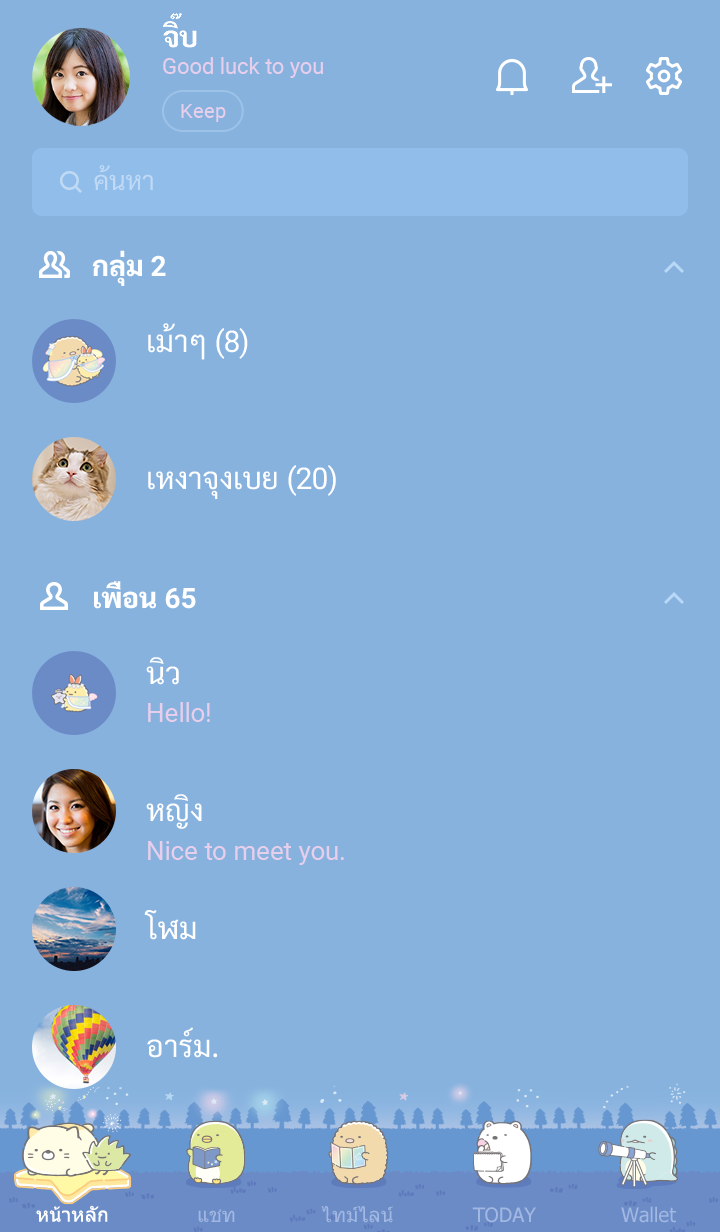Collapse the เพื่อน 65 section
Screen dimensions: 720x1232
[674, 599]
